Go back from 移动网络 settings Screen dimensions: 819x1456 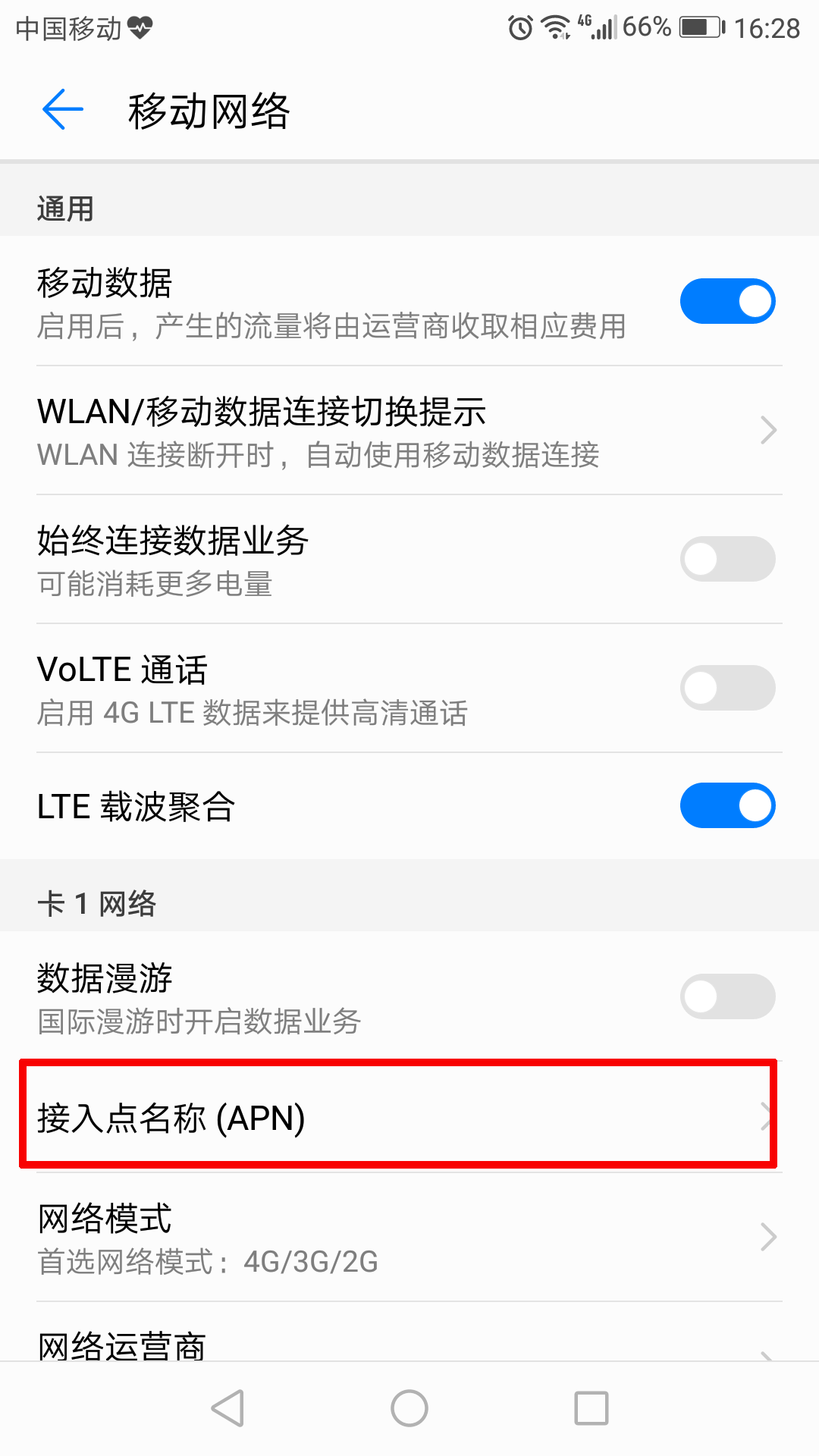point(62,110)
